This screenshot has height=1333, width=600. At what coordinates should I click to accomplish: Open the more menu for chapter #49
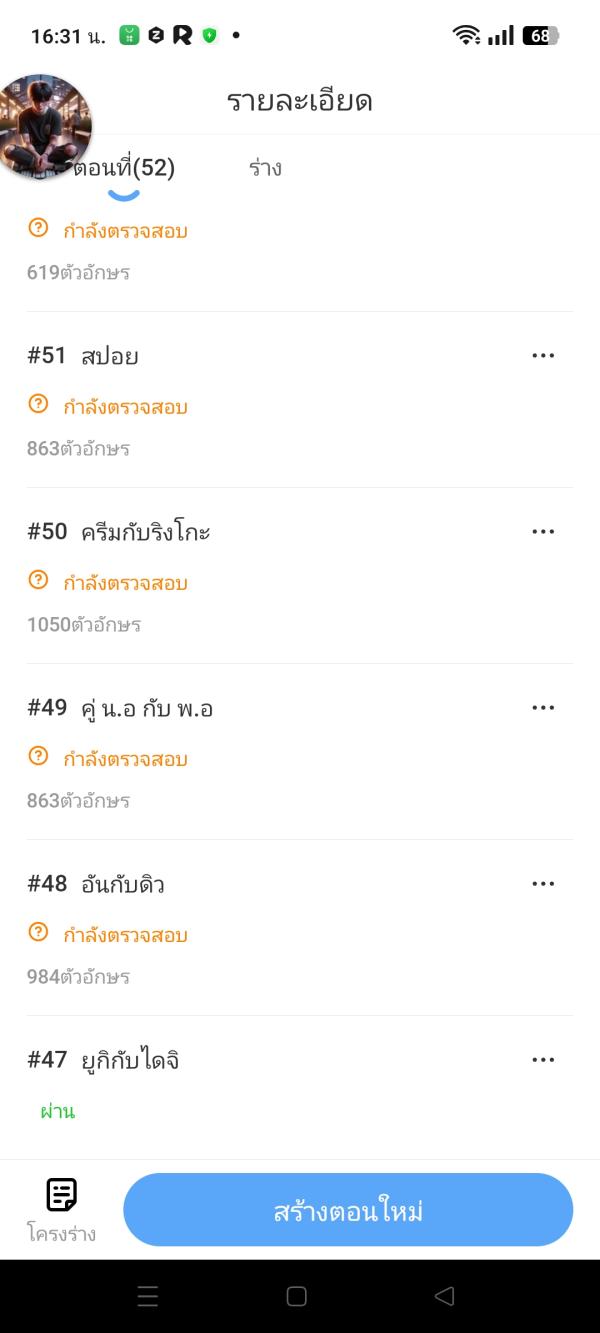coord(543,708)
